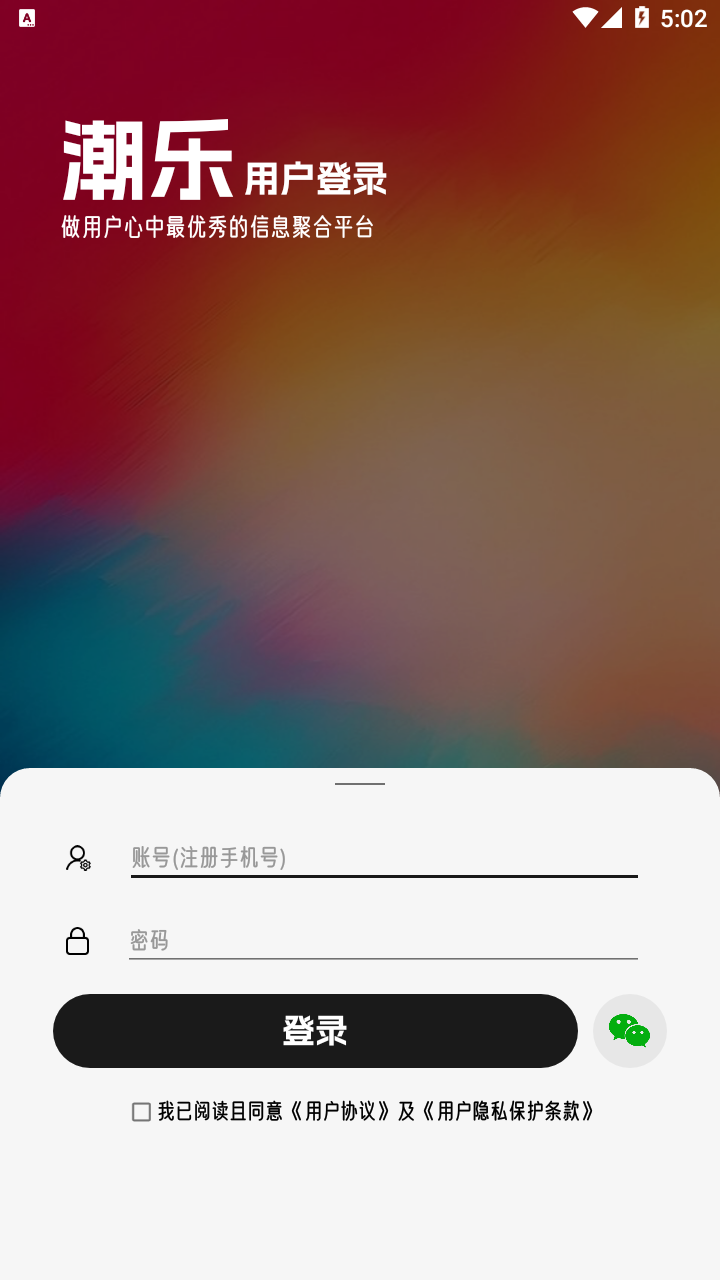Click the 用户登录 heading text
Viewport: 720px width, 1280px height.
(318, 177)
